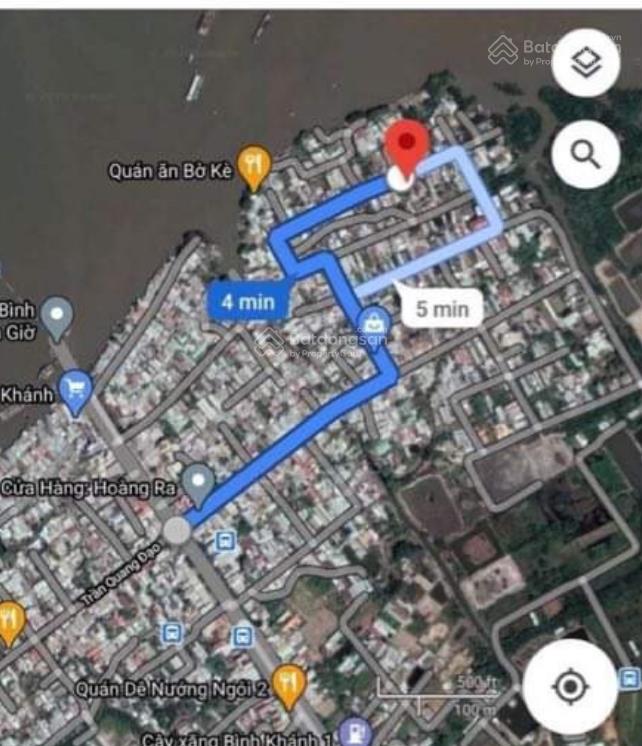Open the Cây xăng Bình Khánh 1 pin
This screenshot has height=746, width=642.
coord(354,733)
